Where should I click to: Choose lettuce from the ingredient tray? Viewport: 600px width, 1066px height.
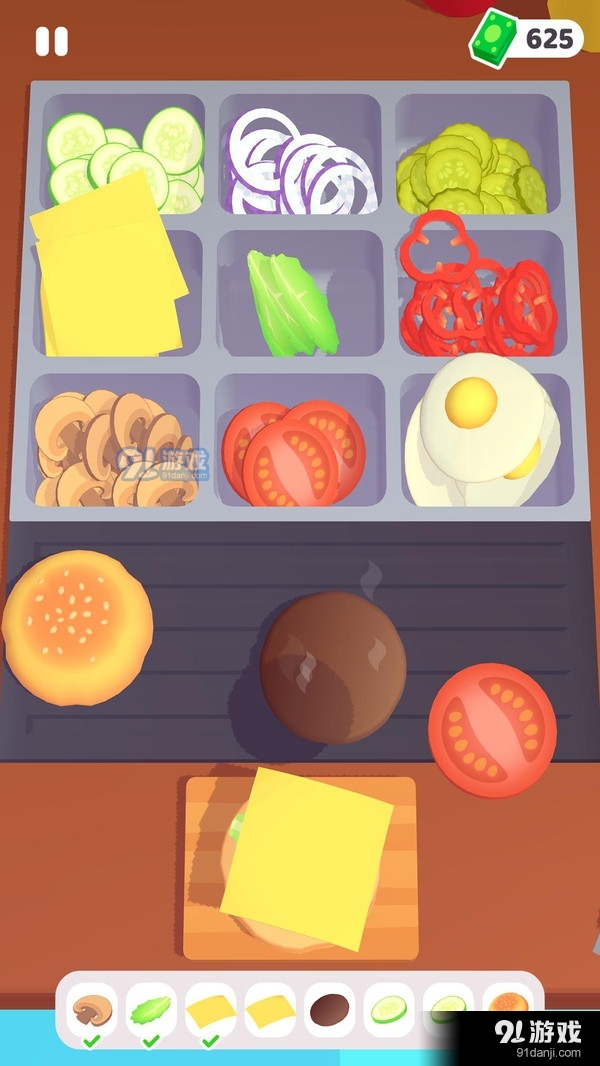292,300
